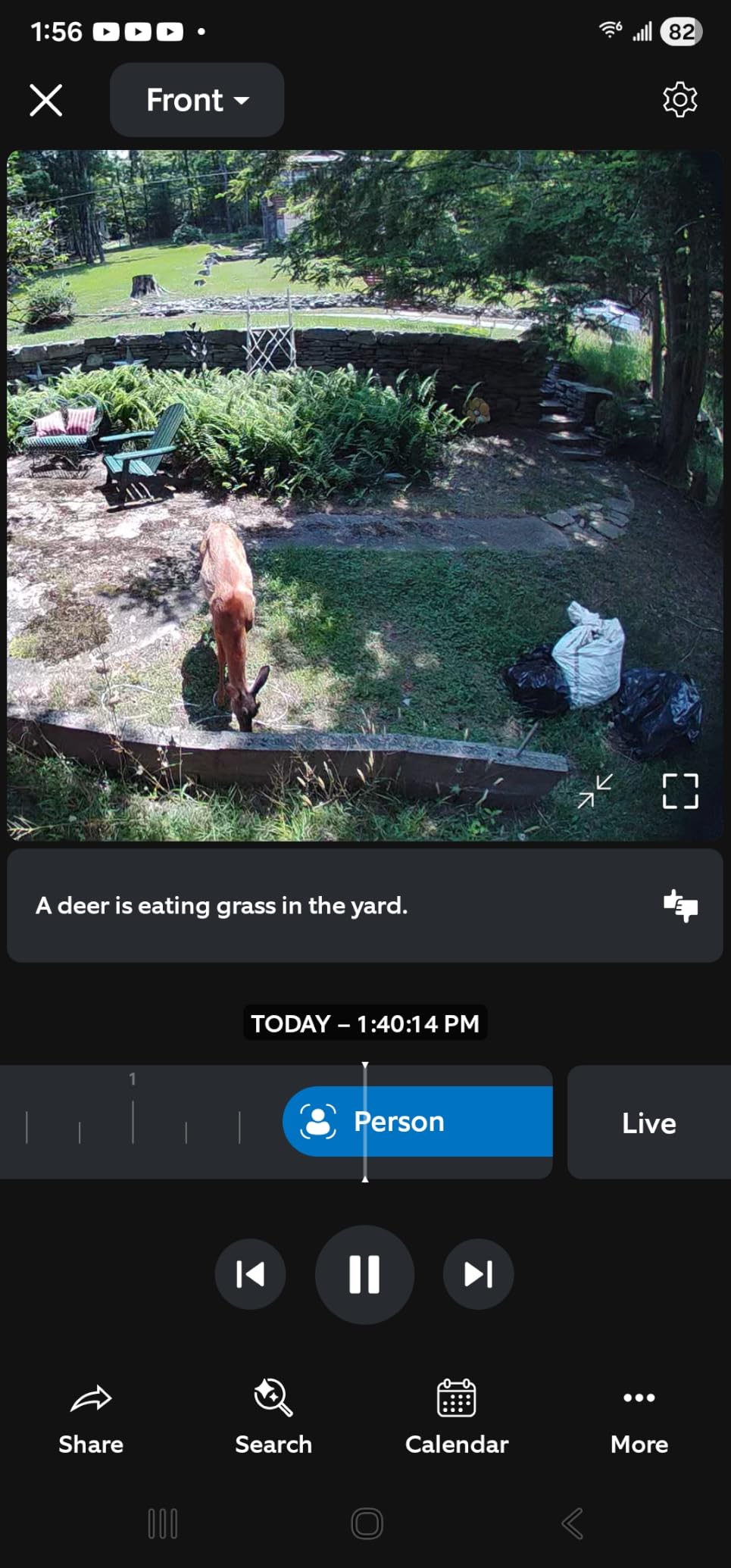Jump to Live view
This screenshot has height=1568, width=731.
click(649, 1123)
